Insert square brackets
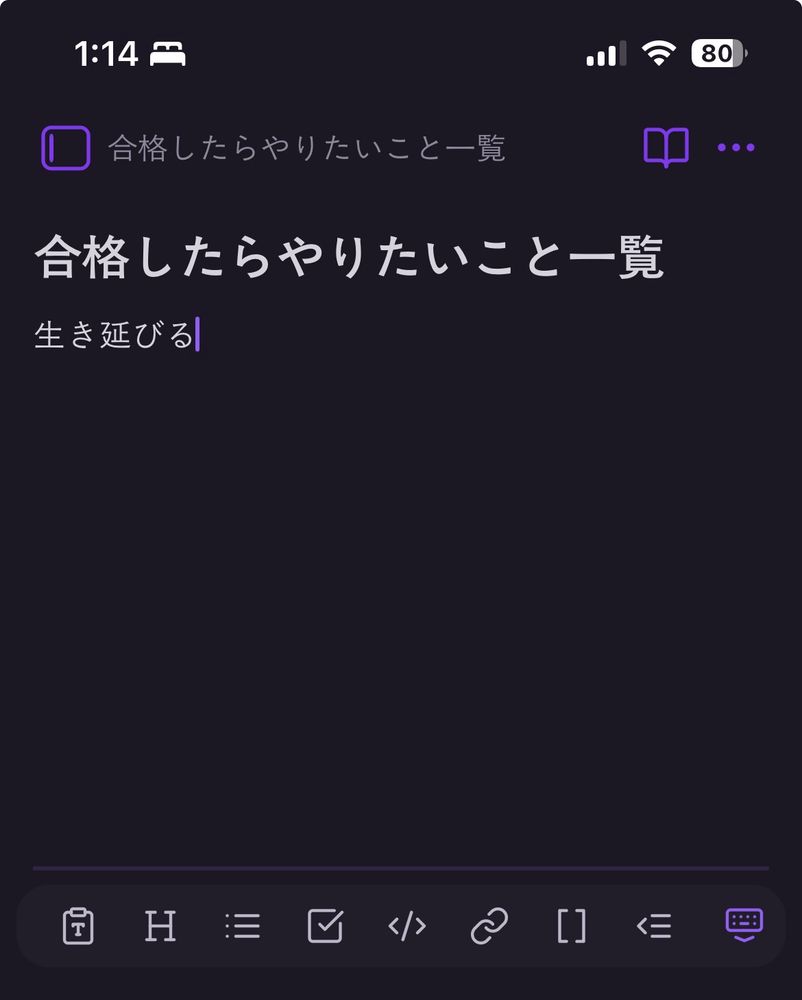This screenshot has width=802, height=1000. [x=571, y=926]
